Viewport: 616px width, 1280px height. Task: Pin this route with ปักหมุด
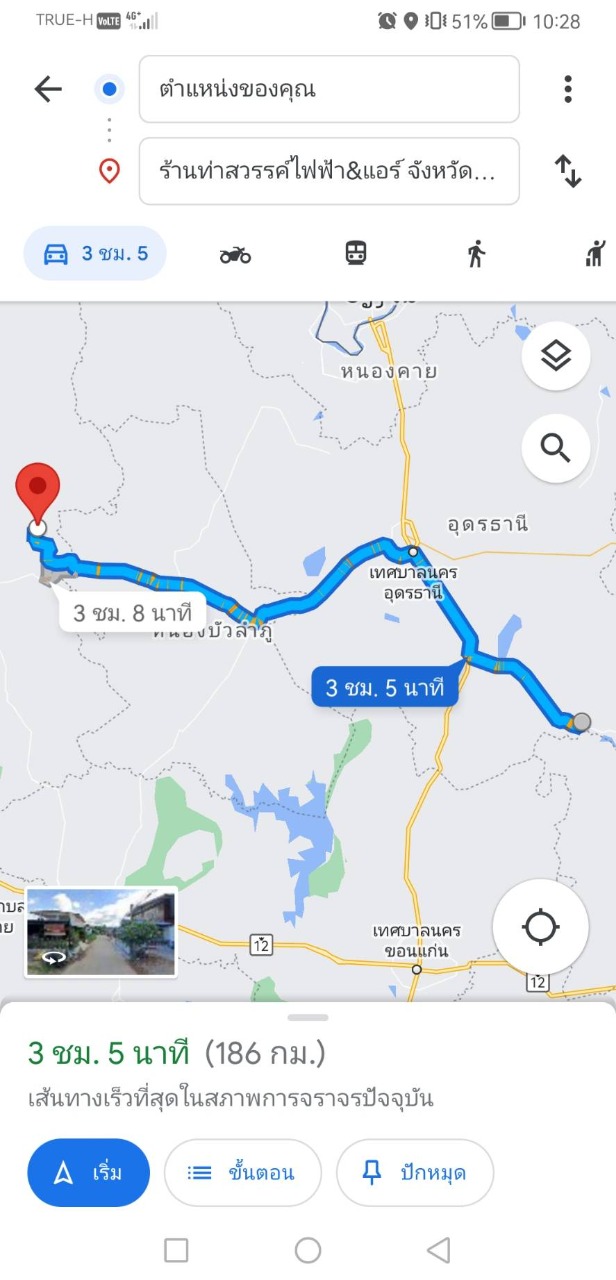415,1172
